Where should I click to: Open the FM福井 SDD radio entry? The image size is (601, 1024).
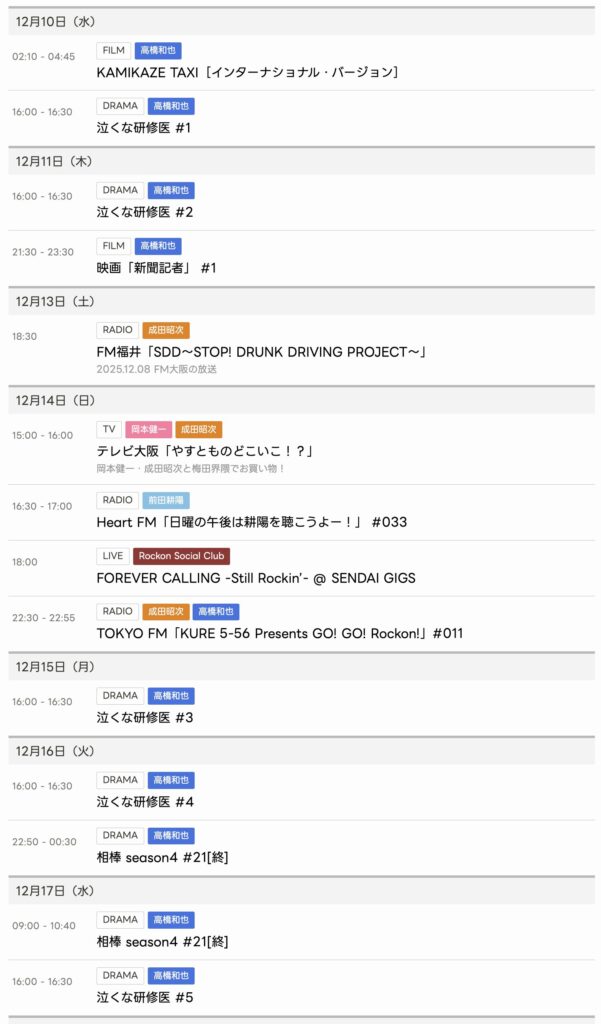click(x=261, y=351)
